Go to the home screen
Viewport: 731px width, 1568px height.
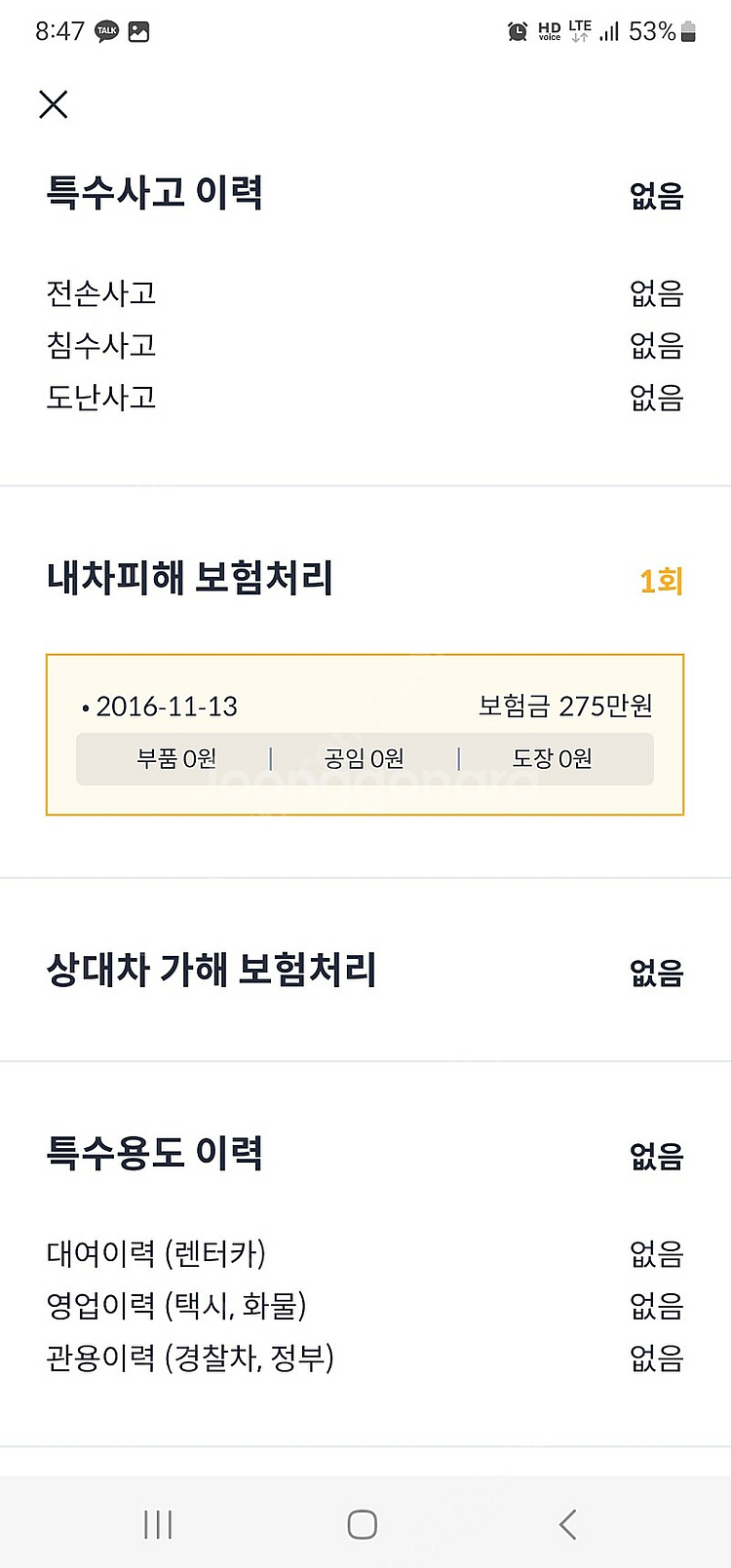click(x=363, y=1524)
